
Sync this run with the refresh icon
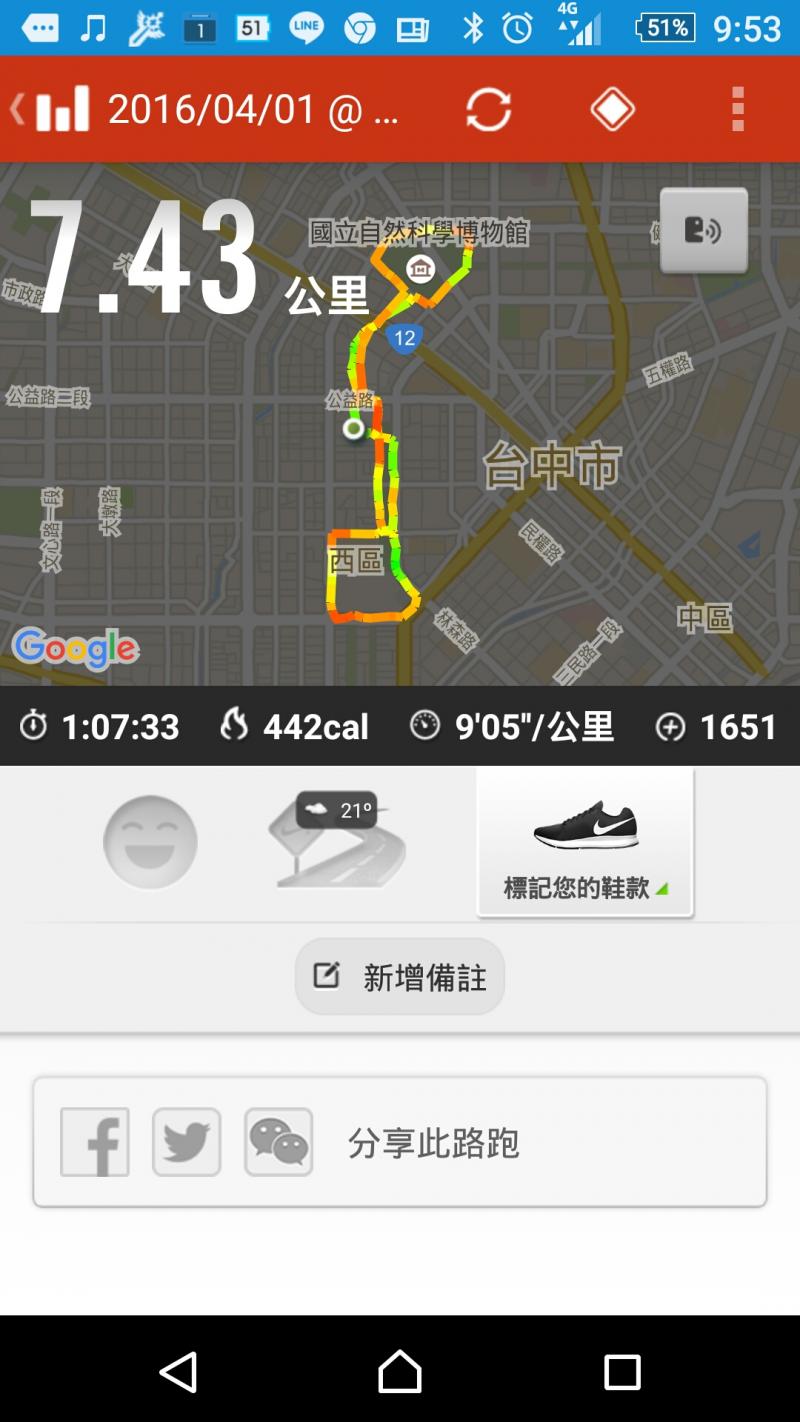(x=488, y=109)
